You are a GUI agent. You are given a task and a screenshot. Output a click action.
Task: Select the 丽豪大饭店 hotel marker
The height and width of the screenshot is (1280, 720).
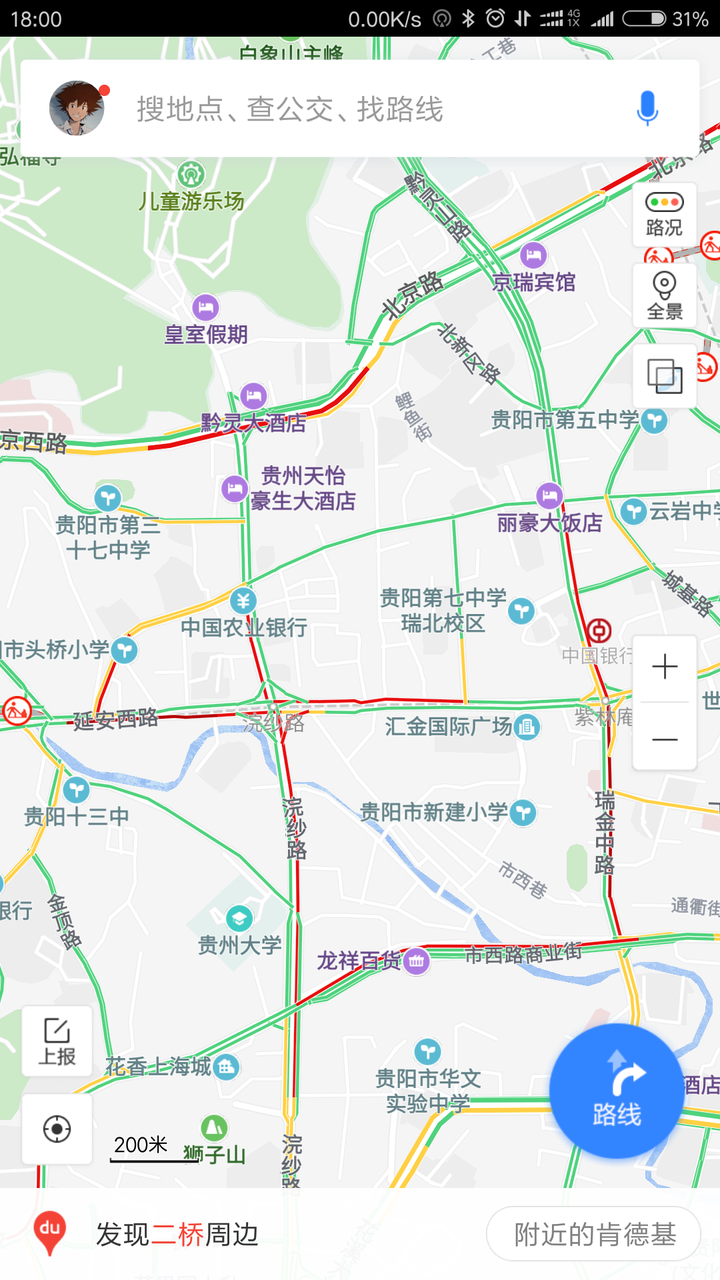click(x=548, y=495)
